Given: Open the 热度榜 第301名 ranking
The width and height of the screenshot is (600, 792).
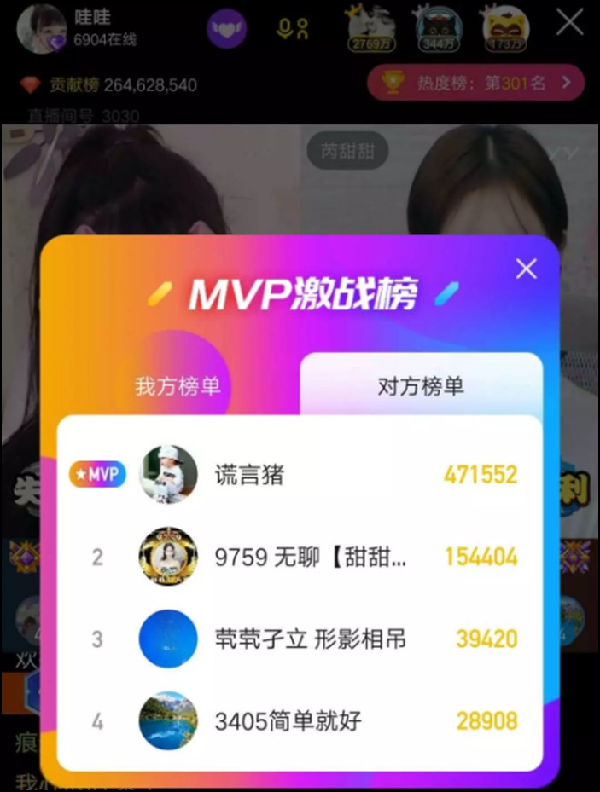Looking at the screenshot, I should pyautogui.click(x=474, y=83).
